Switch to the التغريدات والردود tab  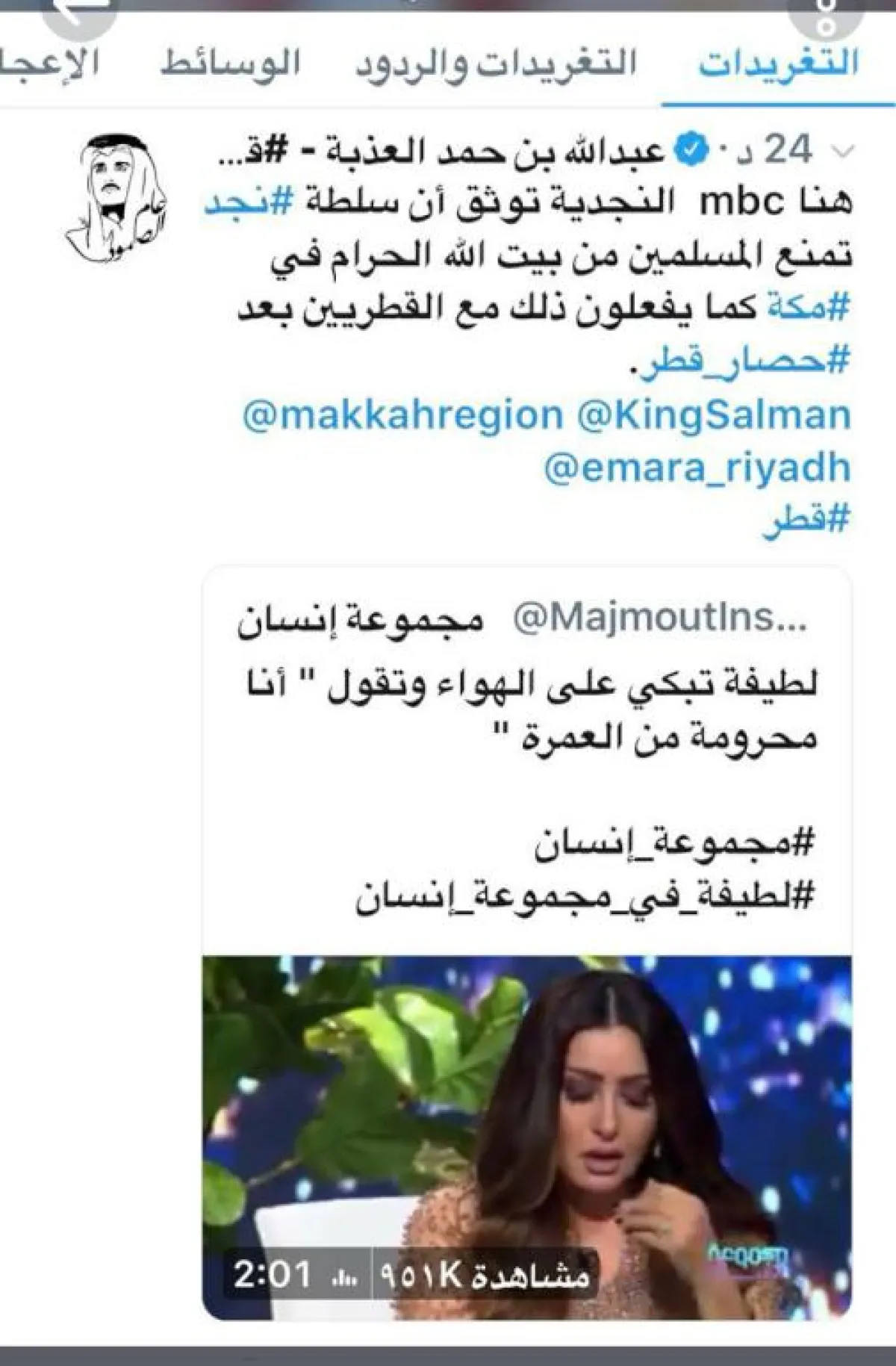pyautogui.click(x=496, y=64)
